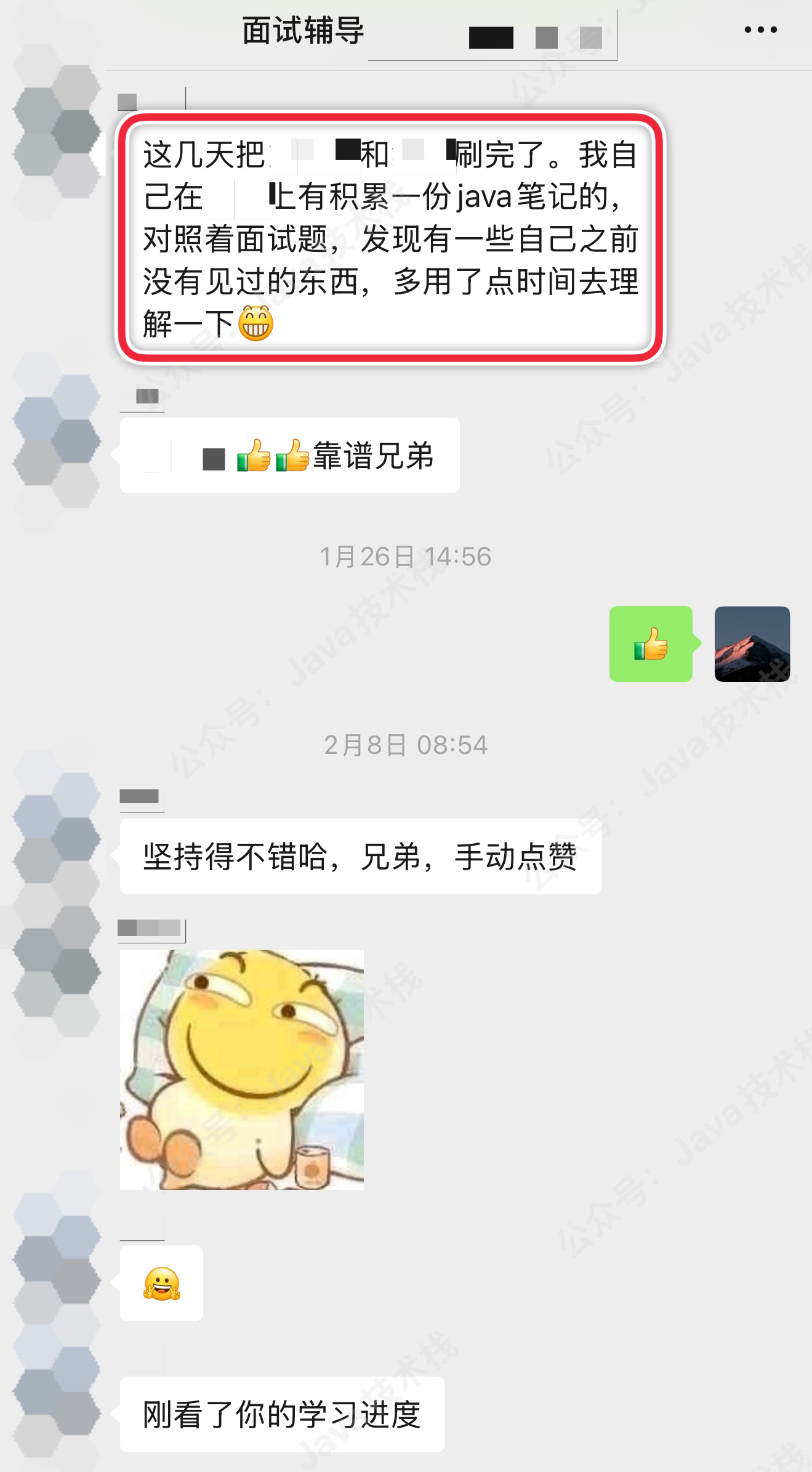Open the chat info overflow menu

point(760,30)
